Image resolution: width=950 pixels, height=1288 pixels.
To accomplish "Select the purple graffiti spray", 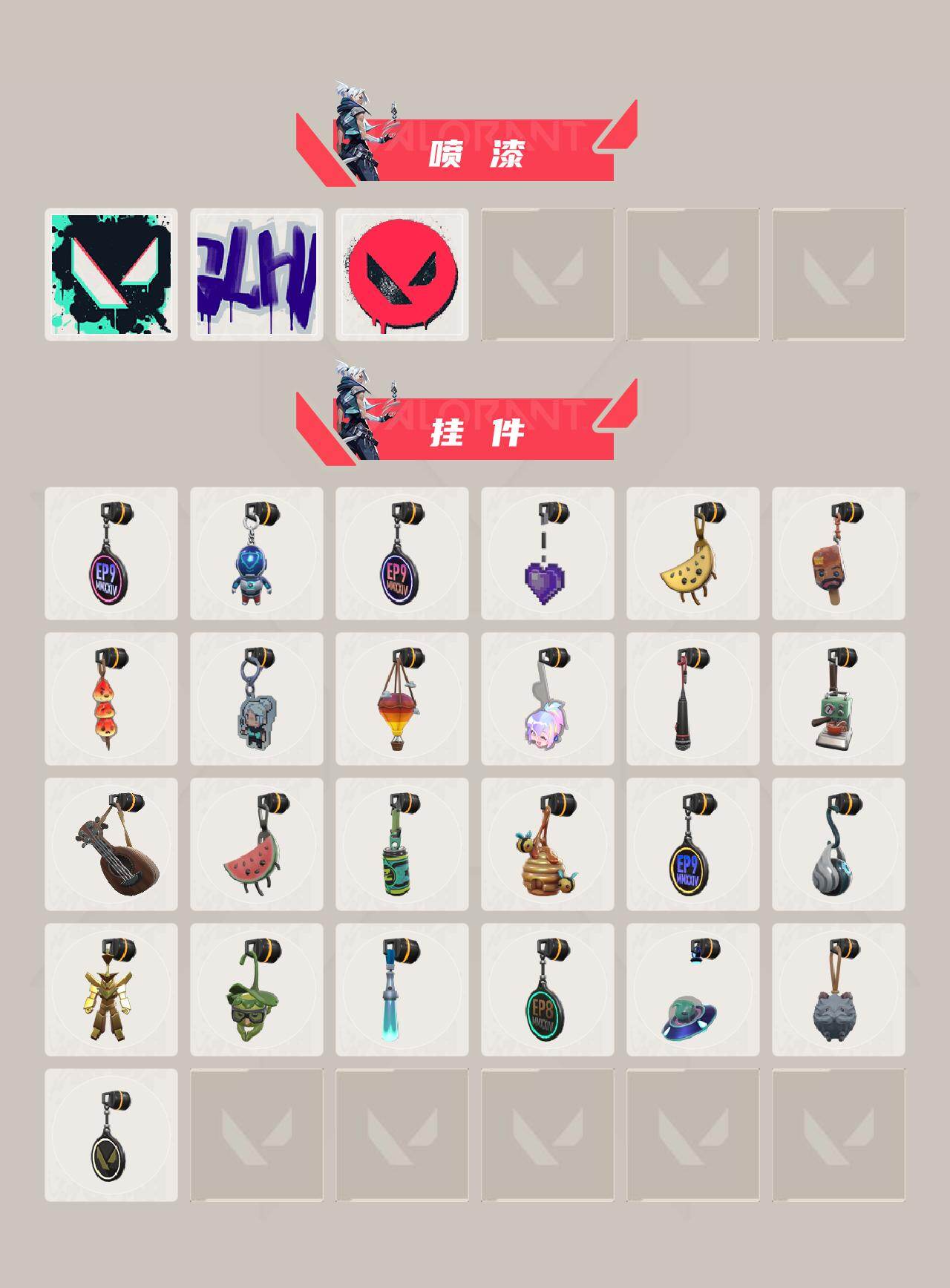I will pyautogui.click(x=256, y=272).
